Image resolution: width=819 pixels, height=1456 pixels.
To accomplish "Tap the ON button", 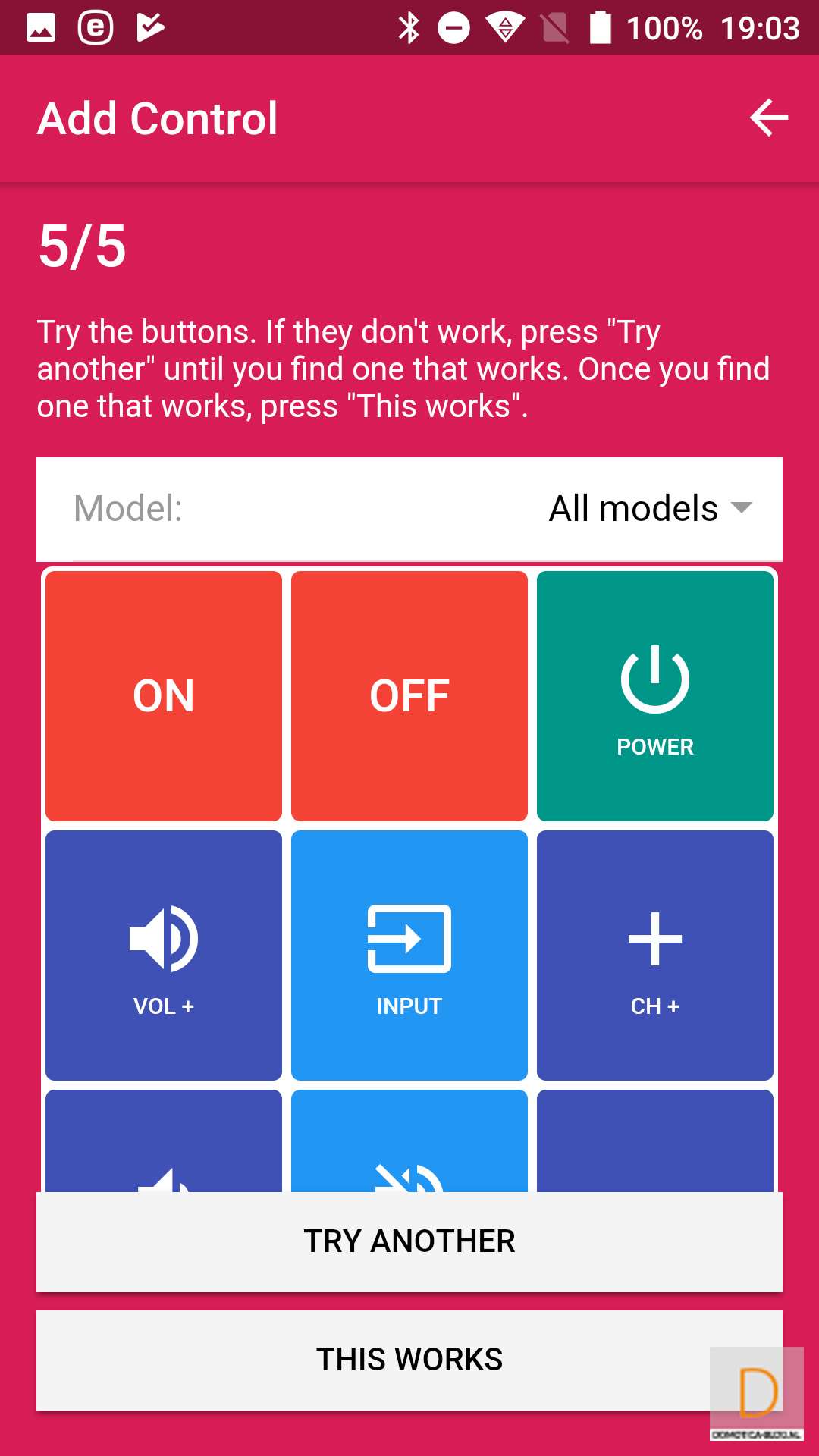I will (164, 695).
